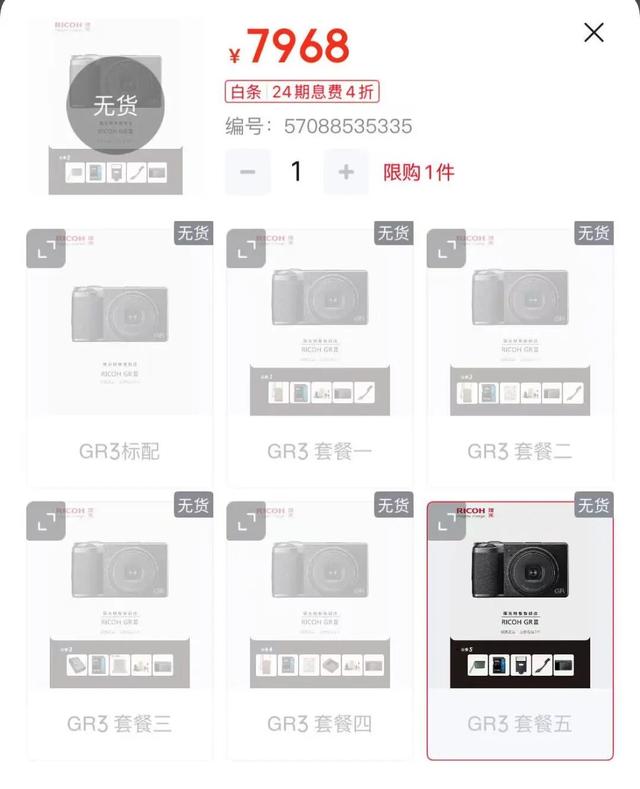The image size is (640, 789).
Task: Open the selected product thumbnail at top
Action: click(x=116, y=107)
